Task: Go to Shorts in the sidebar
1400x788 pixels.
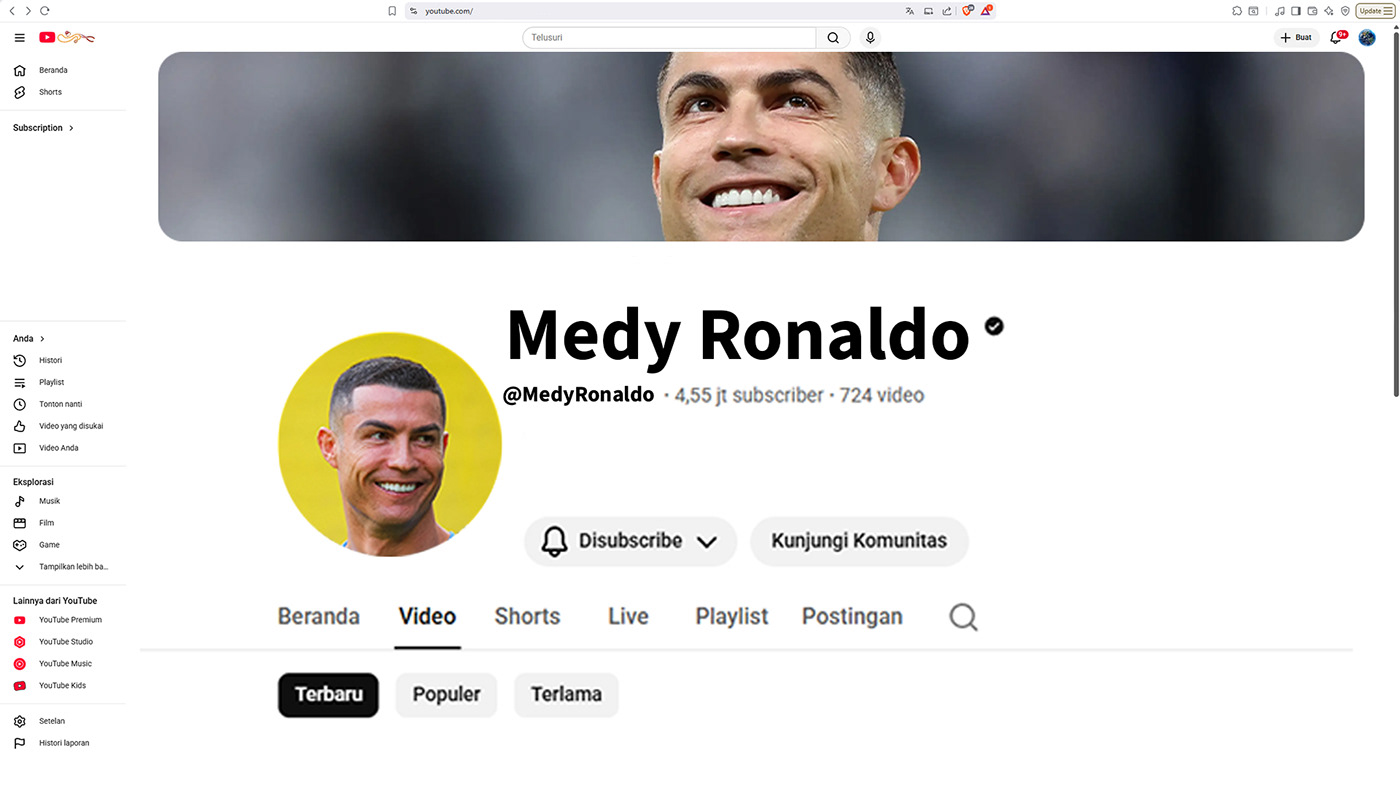Action: coord(50,92)
